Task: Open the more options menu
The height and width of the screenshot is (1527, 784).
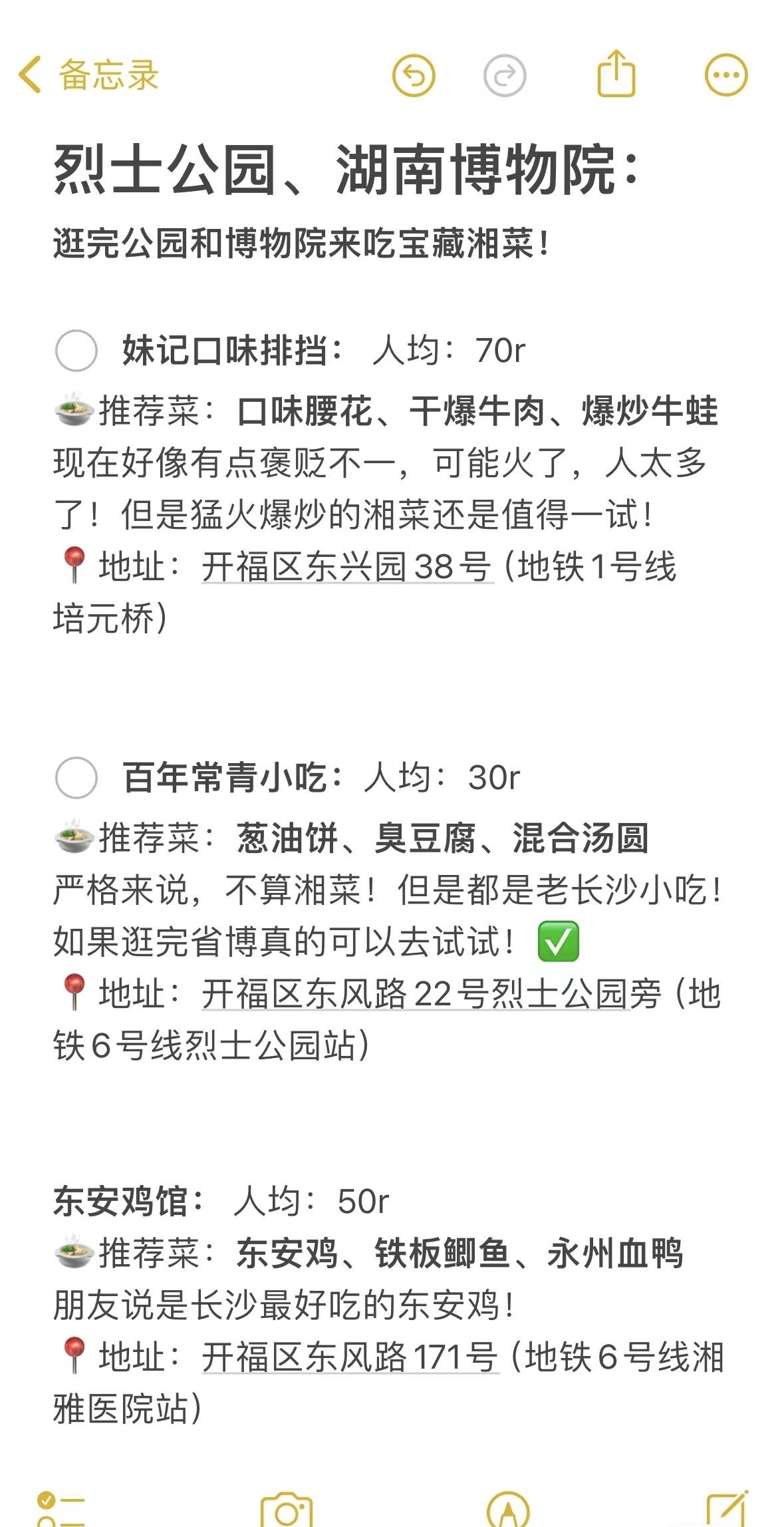Action: (726, 75)
